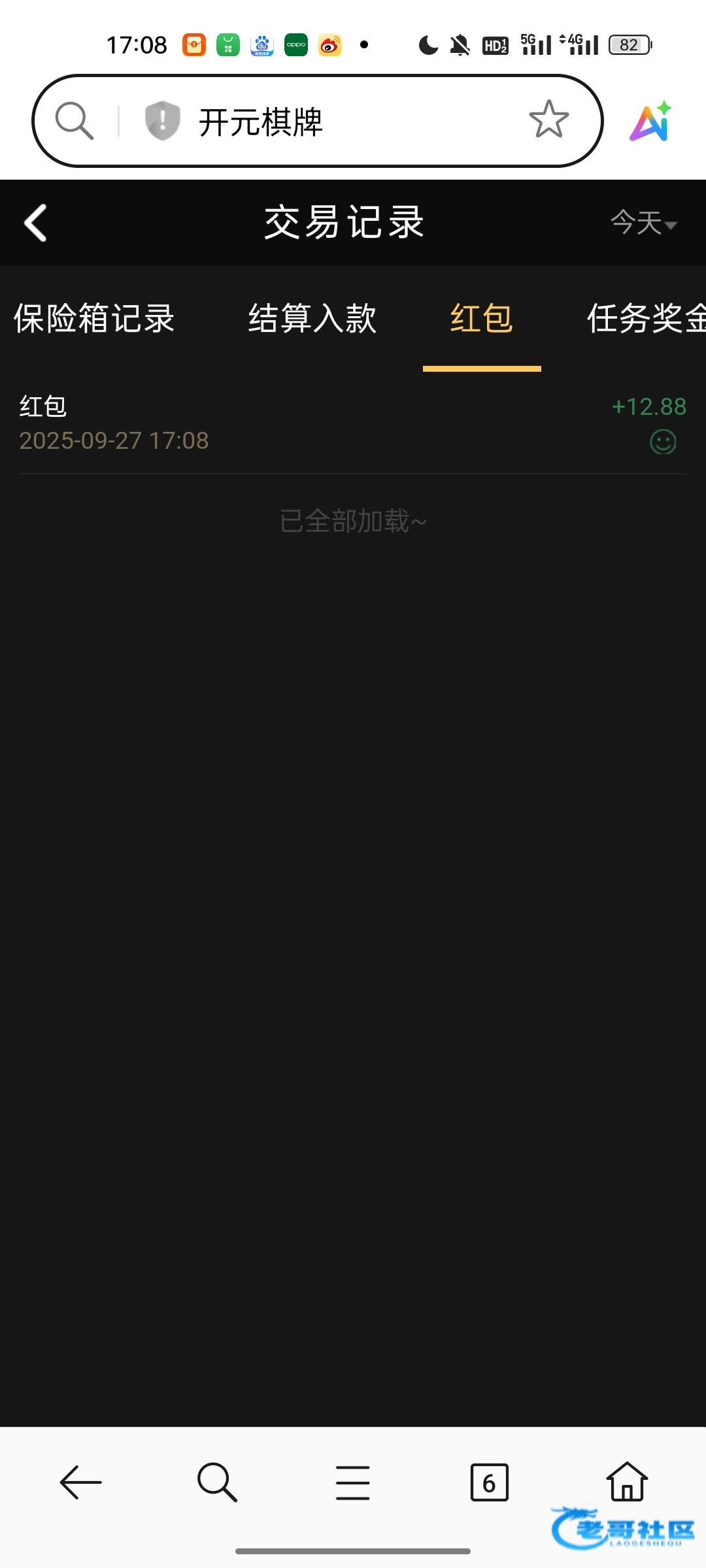Go to the browser home page
Viewport: 706px width, 1568px height.
627,1480
